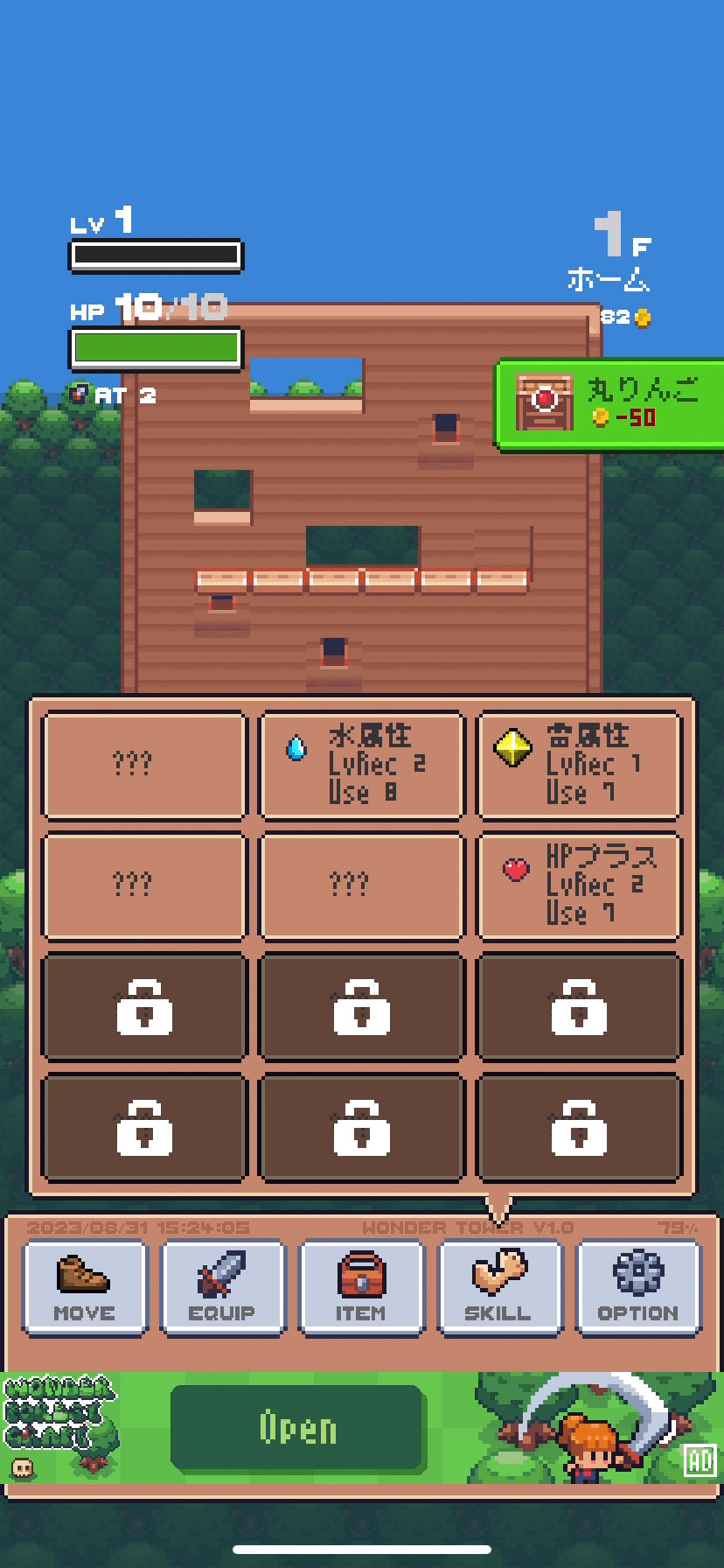Choose the HPプラス skill

click(x=579, y=885)
